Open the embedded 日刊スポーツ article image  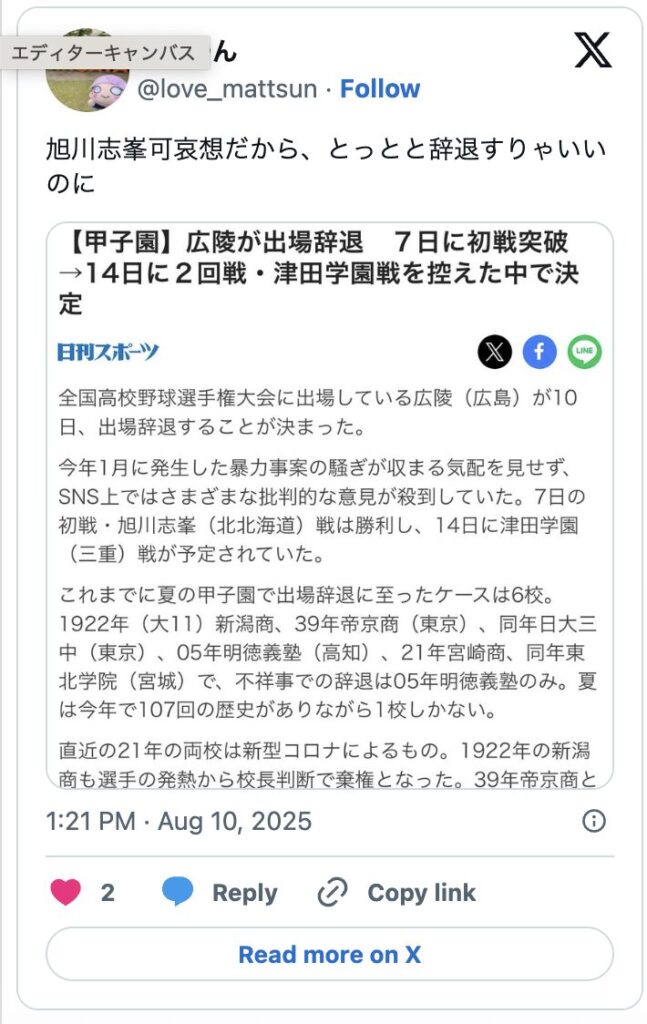coord(329,505)
